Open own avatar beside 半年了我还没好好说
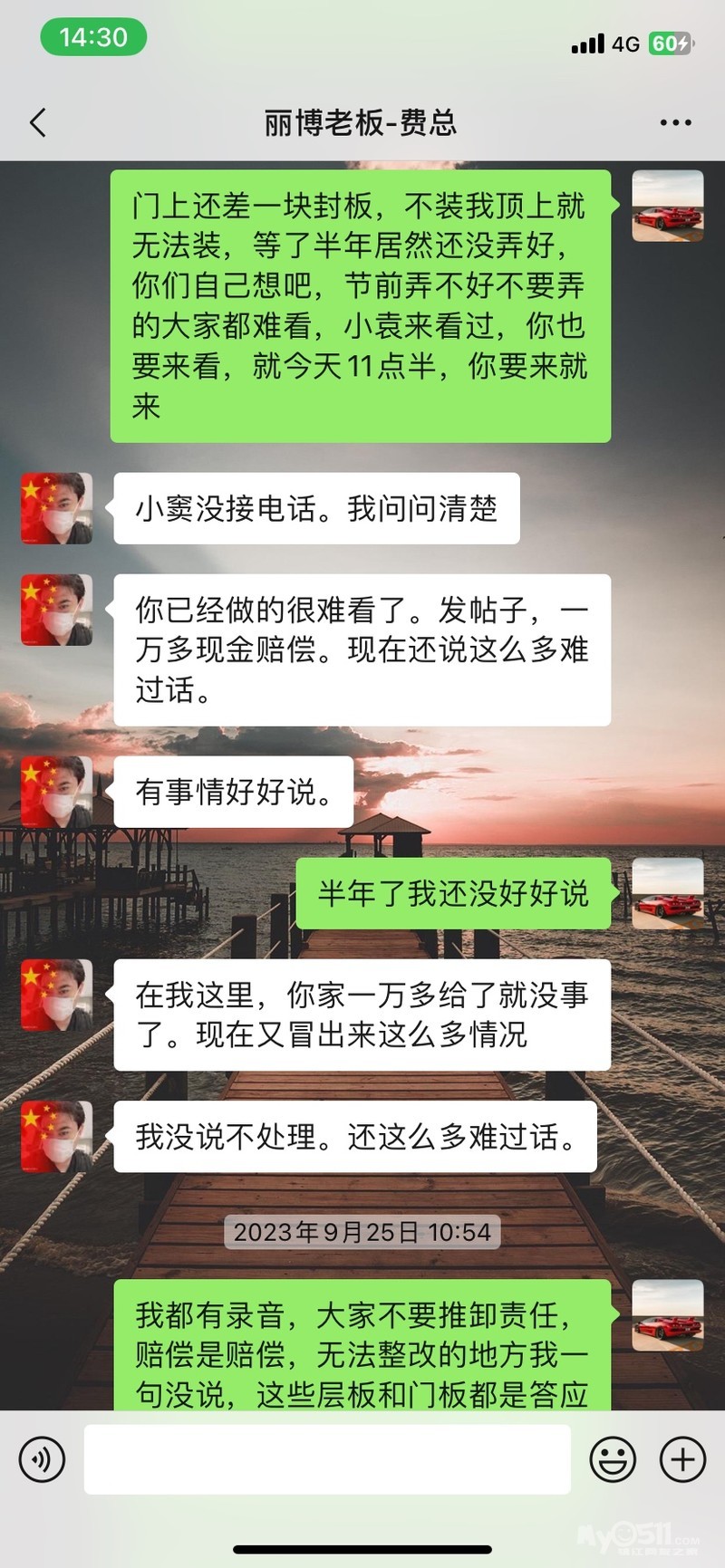Image resolution: width=725 pixels, height=1568 pixels. pos(668,893)
